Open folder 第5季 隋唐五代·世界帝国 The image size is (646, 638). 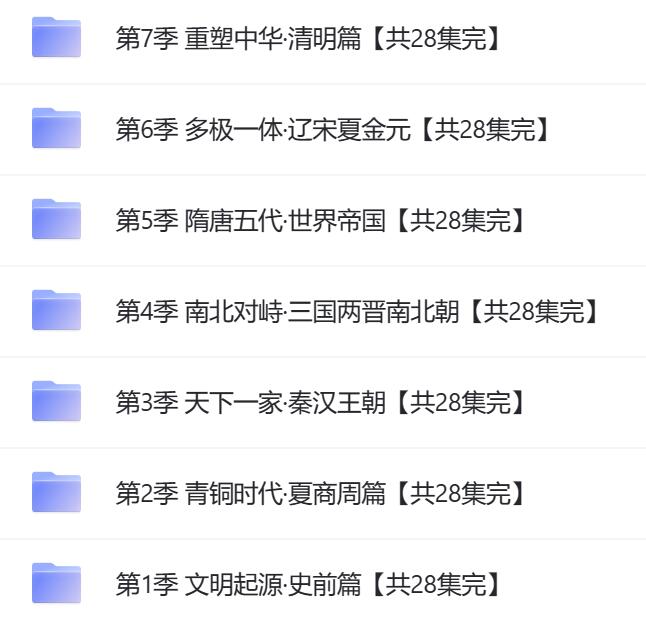[320, 220]
